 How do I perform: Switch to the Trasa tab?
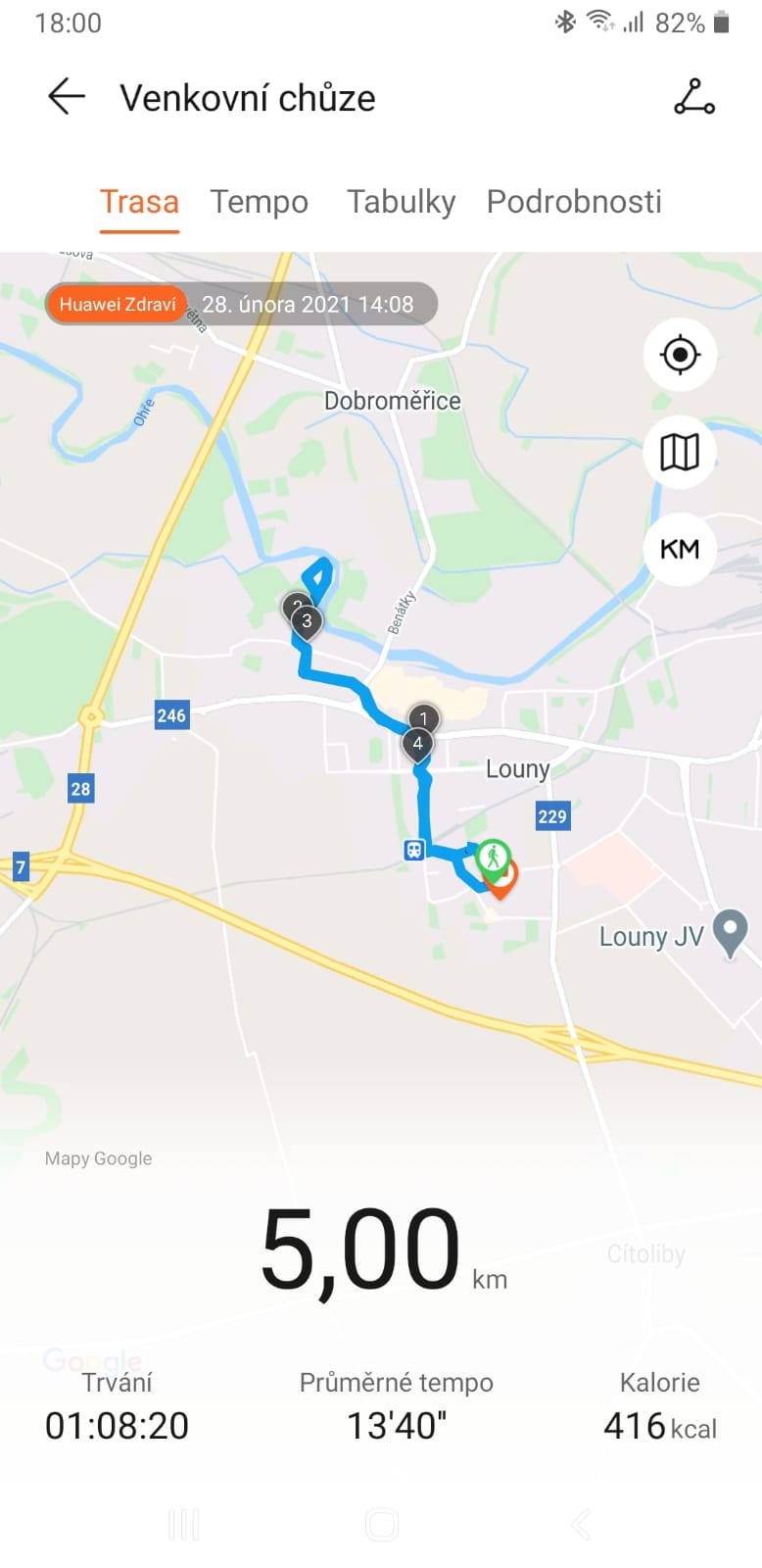point(139,202)
